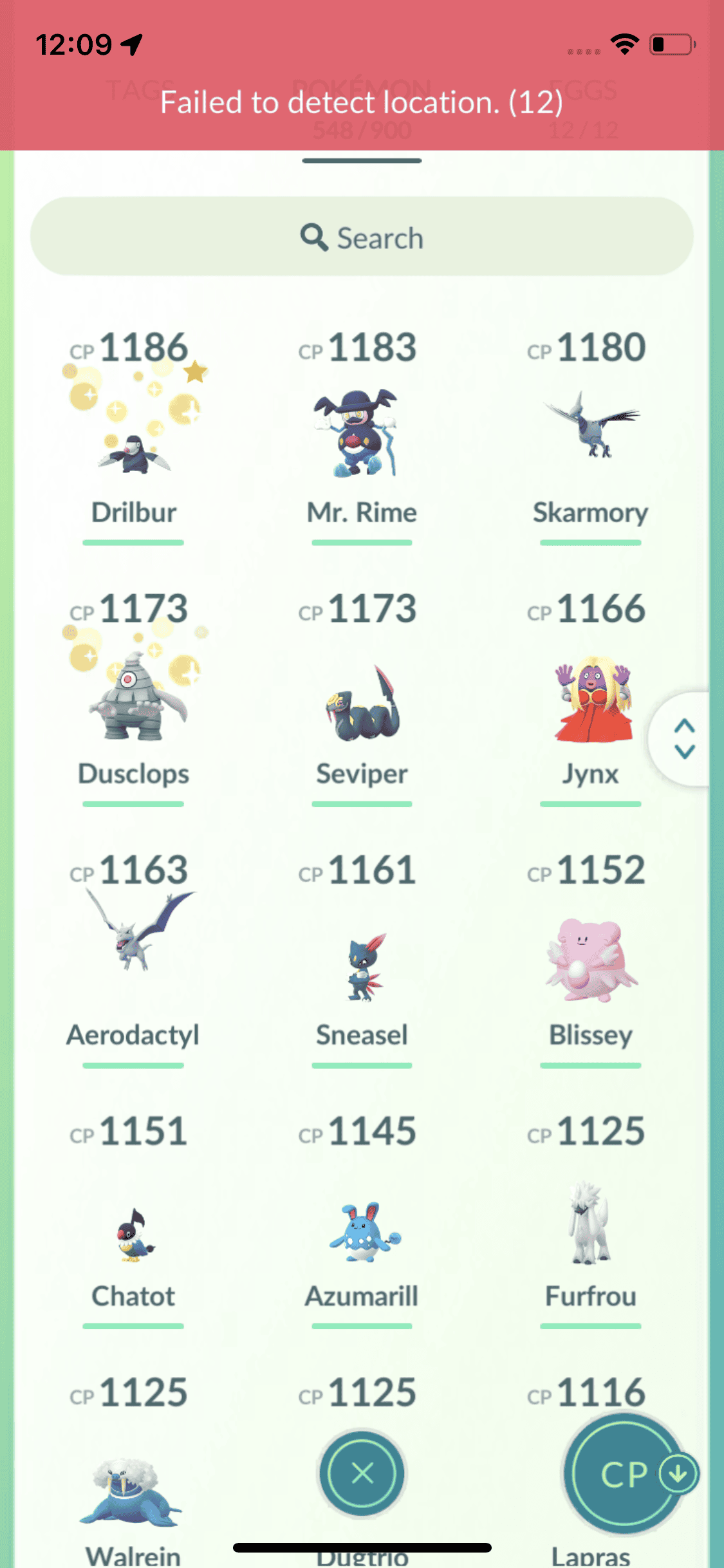The width and height of the screenshot is (724, 1568).
Task: Change the CP sort order
Action: coord(624,1474)
